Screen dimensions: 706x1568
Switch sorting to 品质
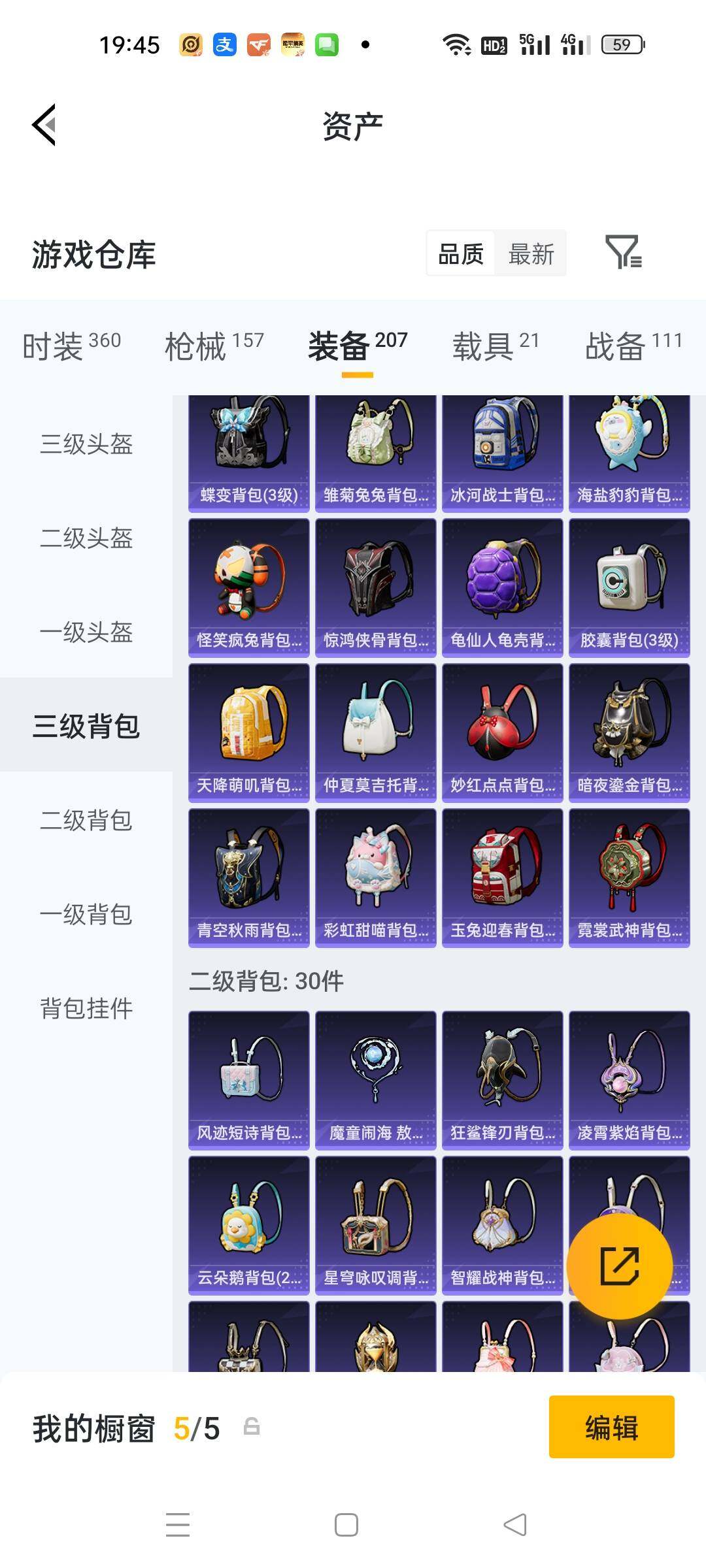(x=460, y=254)
